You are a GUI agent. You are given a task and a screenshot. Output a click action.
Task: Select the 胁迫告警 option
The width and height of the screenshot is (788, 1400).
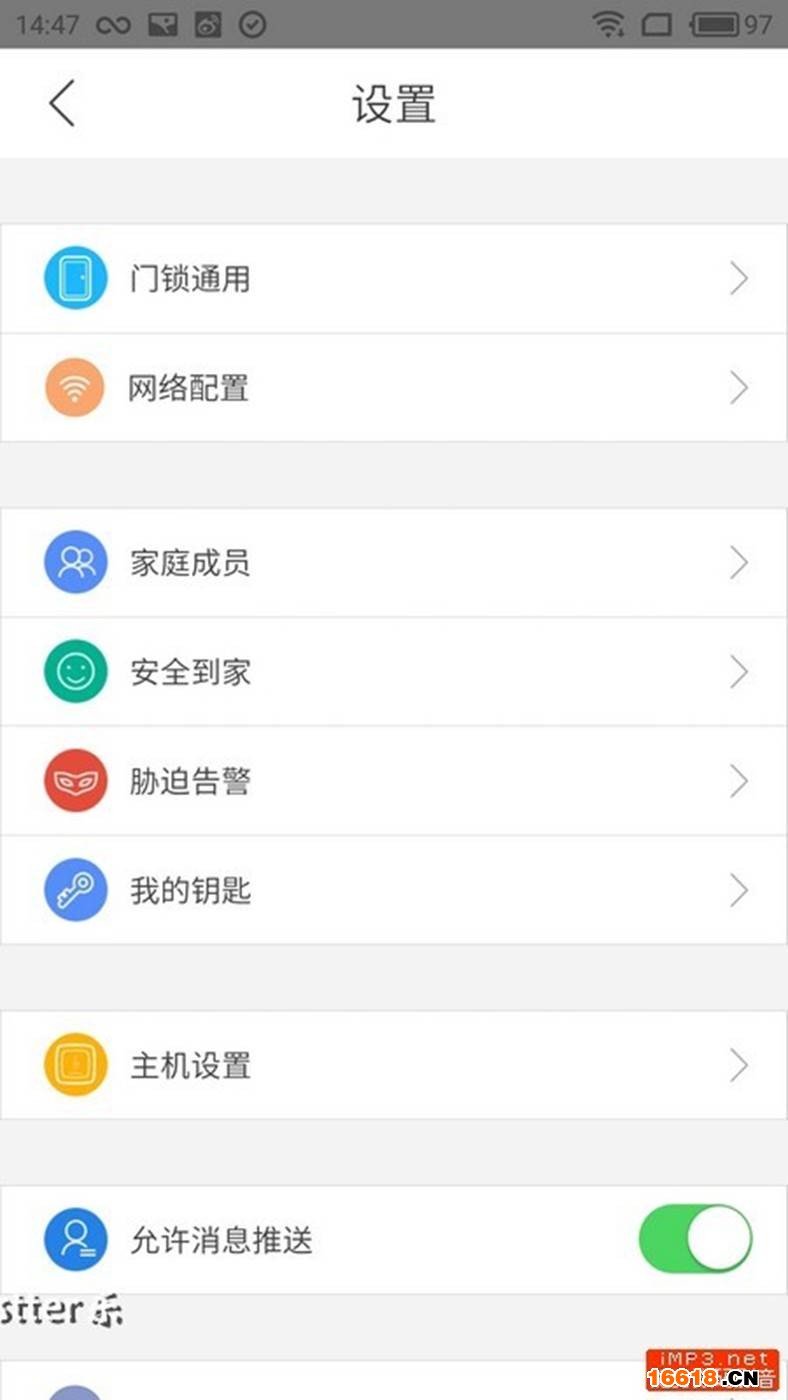click(393, 781)
